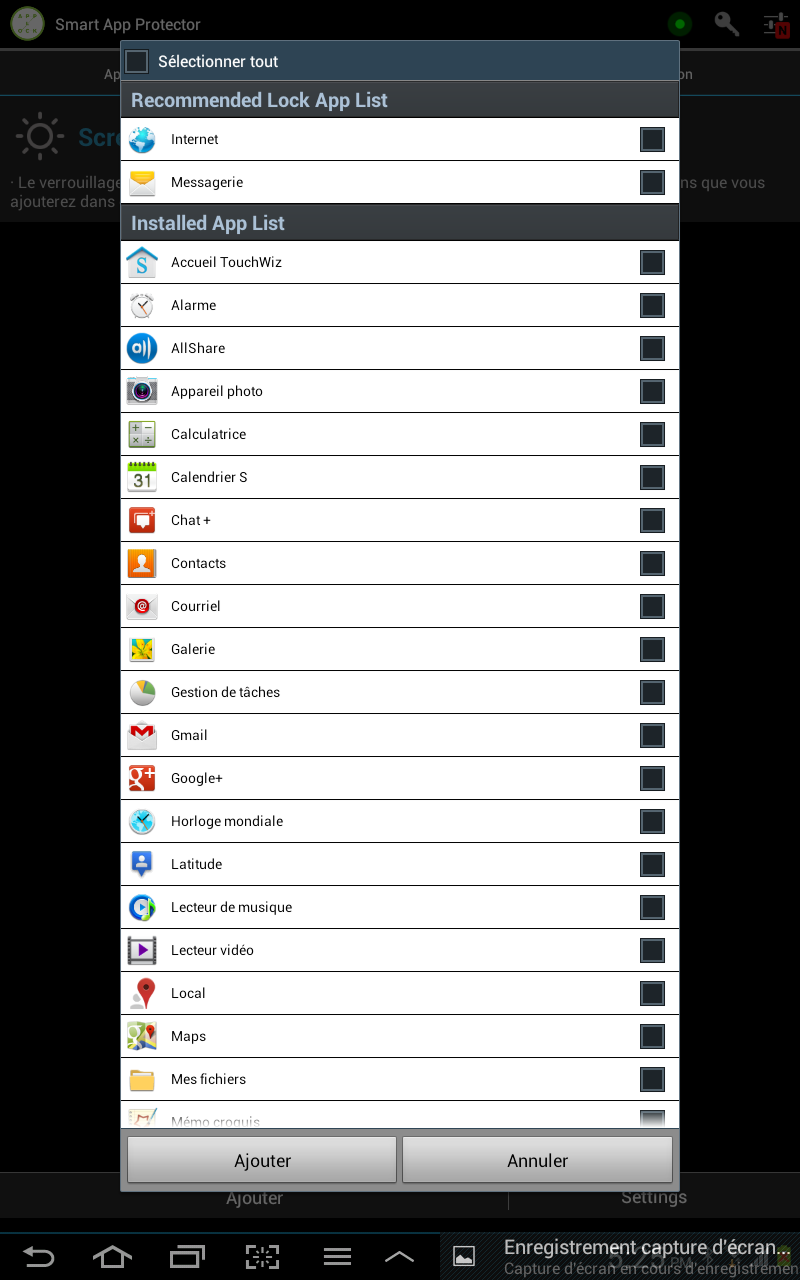800x1280 pixels.
Task: Select Calendrier S checkbox
Action: coord(652,477)
